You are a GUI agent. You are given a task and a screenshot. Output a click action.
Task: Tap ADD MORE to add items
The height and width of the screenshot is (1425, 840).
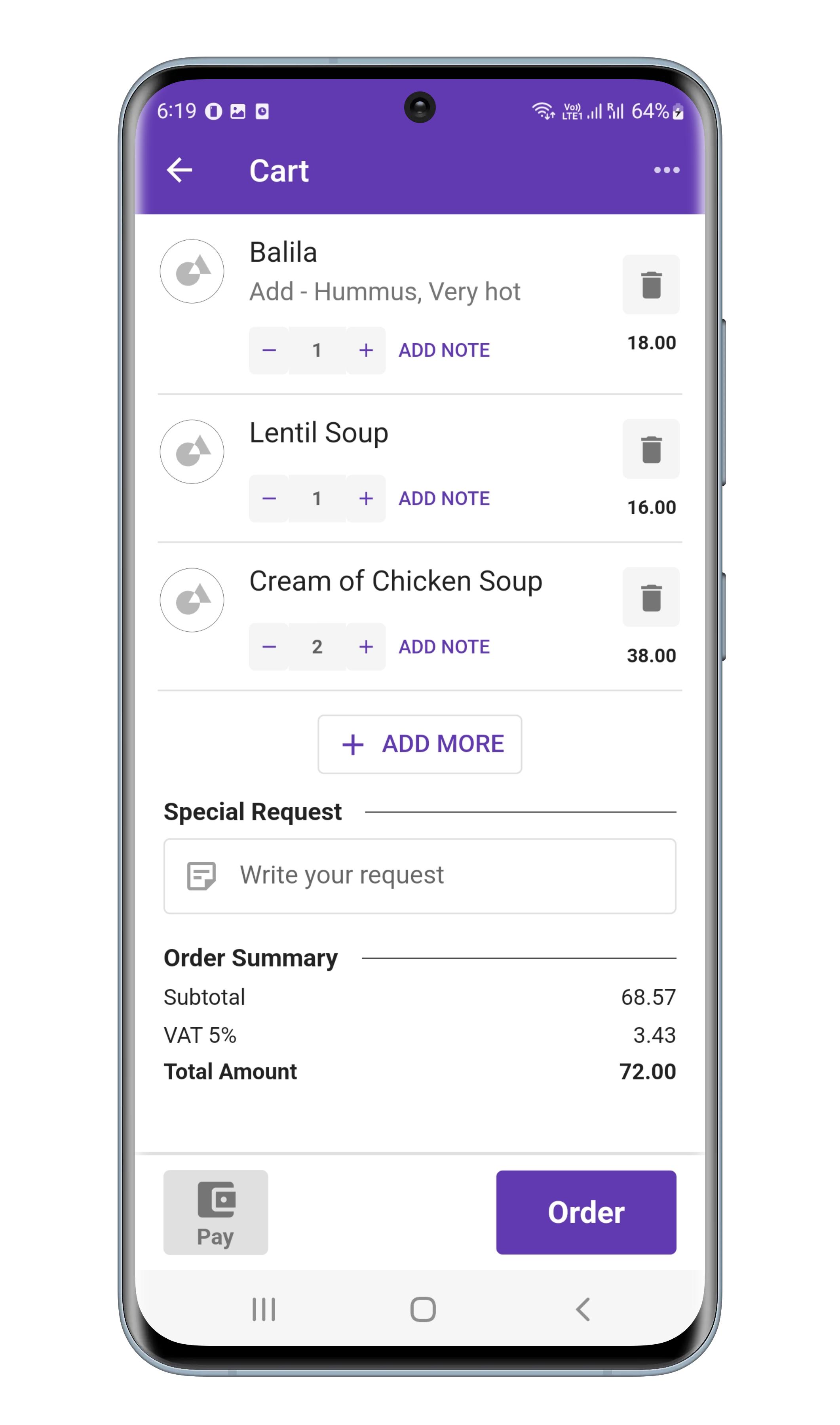pos(420,744)
